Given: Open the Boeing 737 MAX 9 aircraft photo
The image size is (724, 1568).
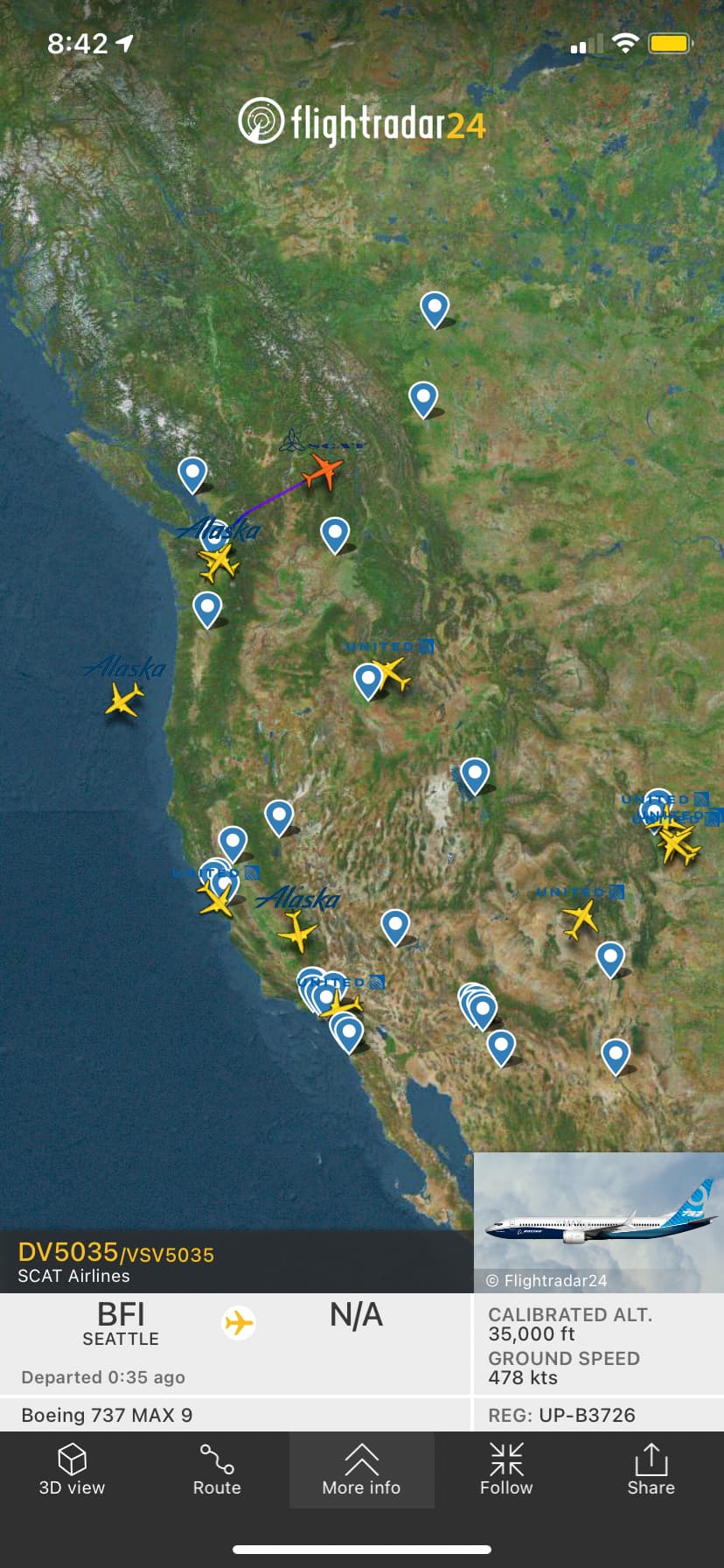Looking at the screenshot, I should pyautogui.click(x=599, y=1221).
